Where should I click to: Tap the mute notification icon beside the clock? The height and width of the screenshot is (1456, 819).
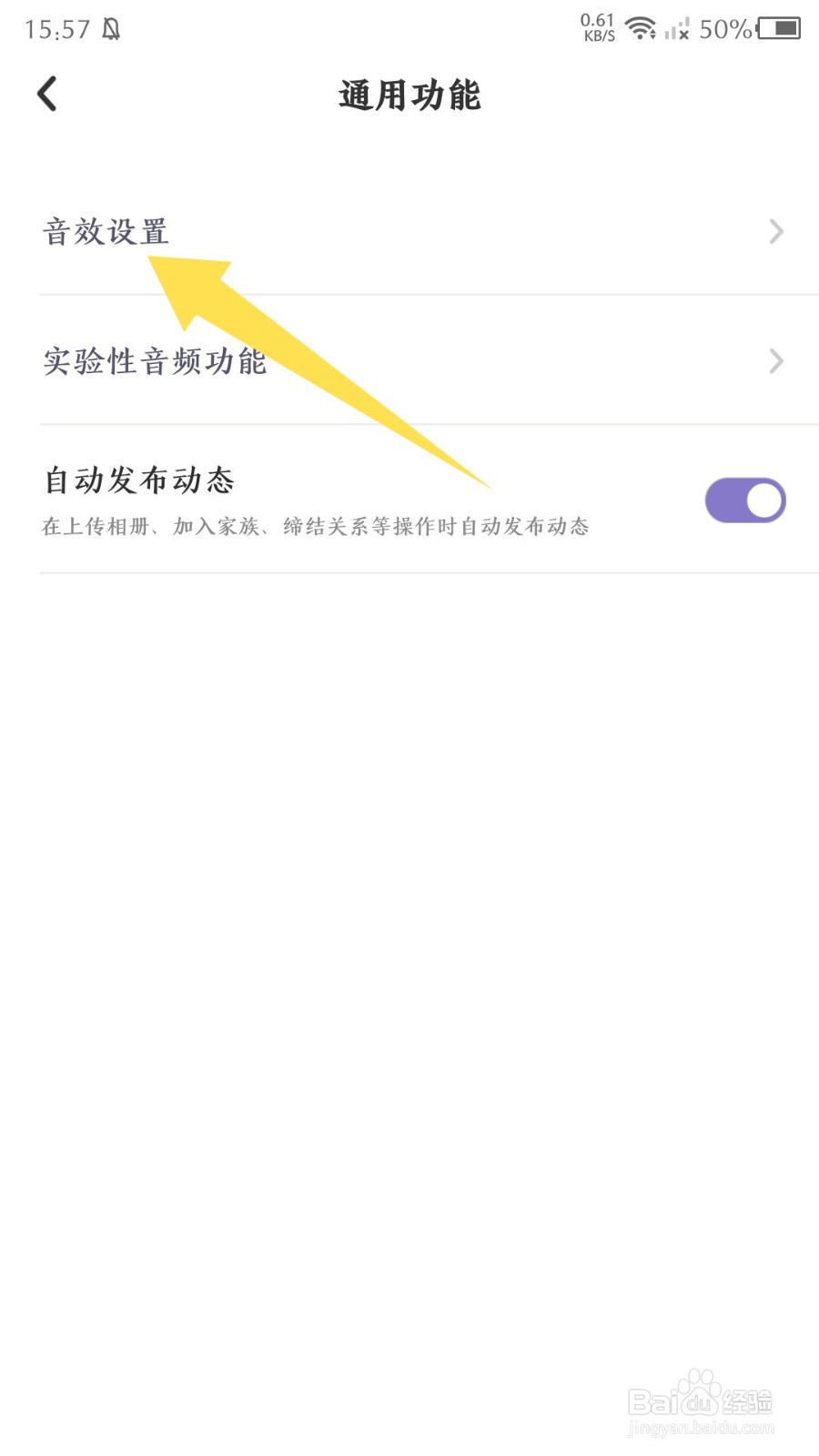111,27
